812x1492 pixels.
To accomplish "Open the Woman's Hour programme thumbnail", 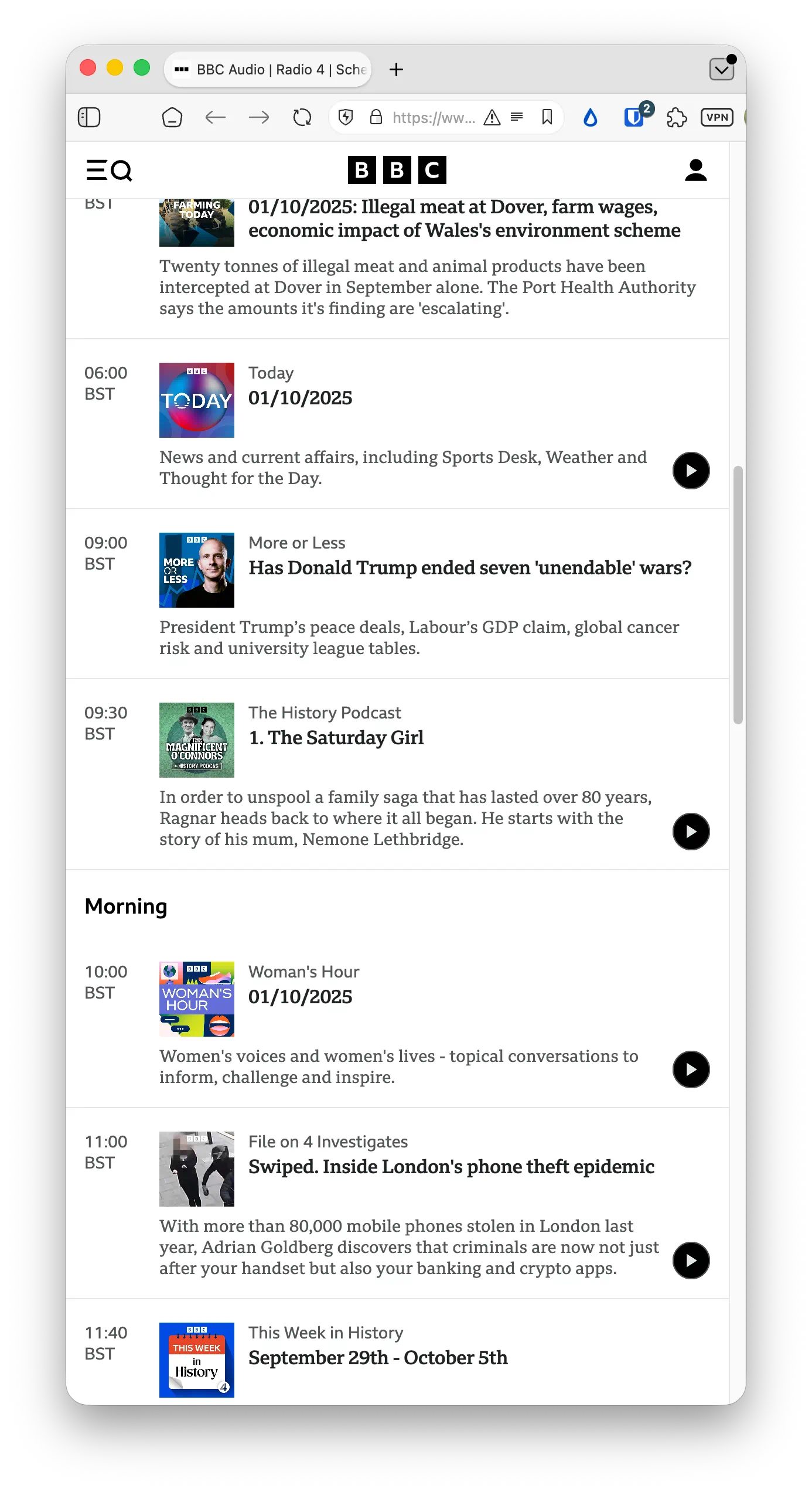I will point(197,999).
